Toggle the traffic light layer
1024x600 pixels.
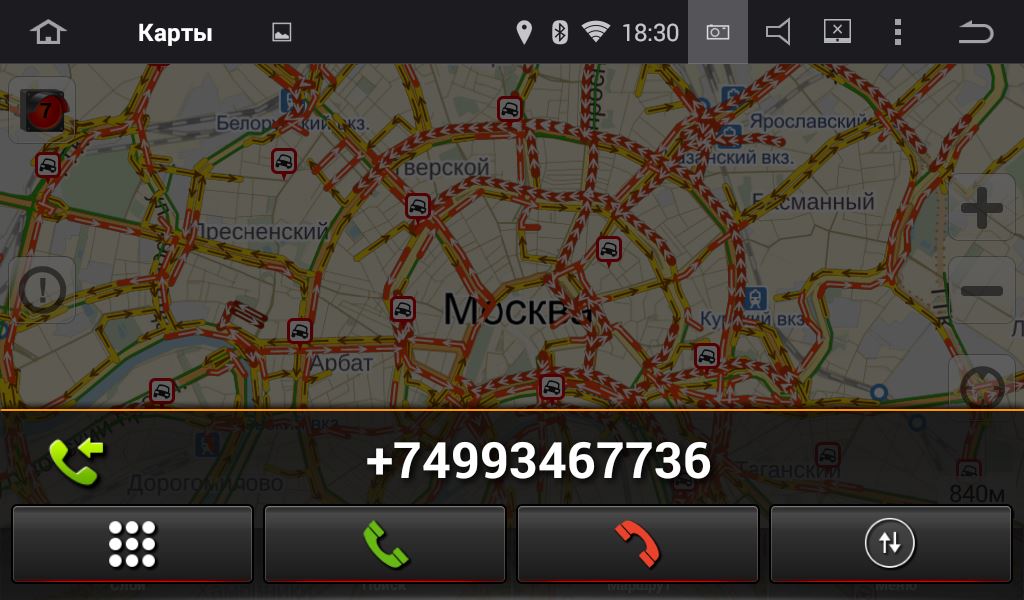pos(42,110)
